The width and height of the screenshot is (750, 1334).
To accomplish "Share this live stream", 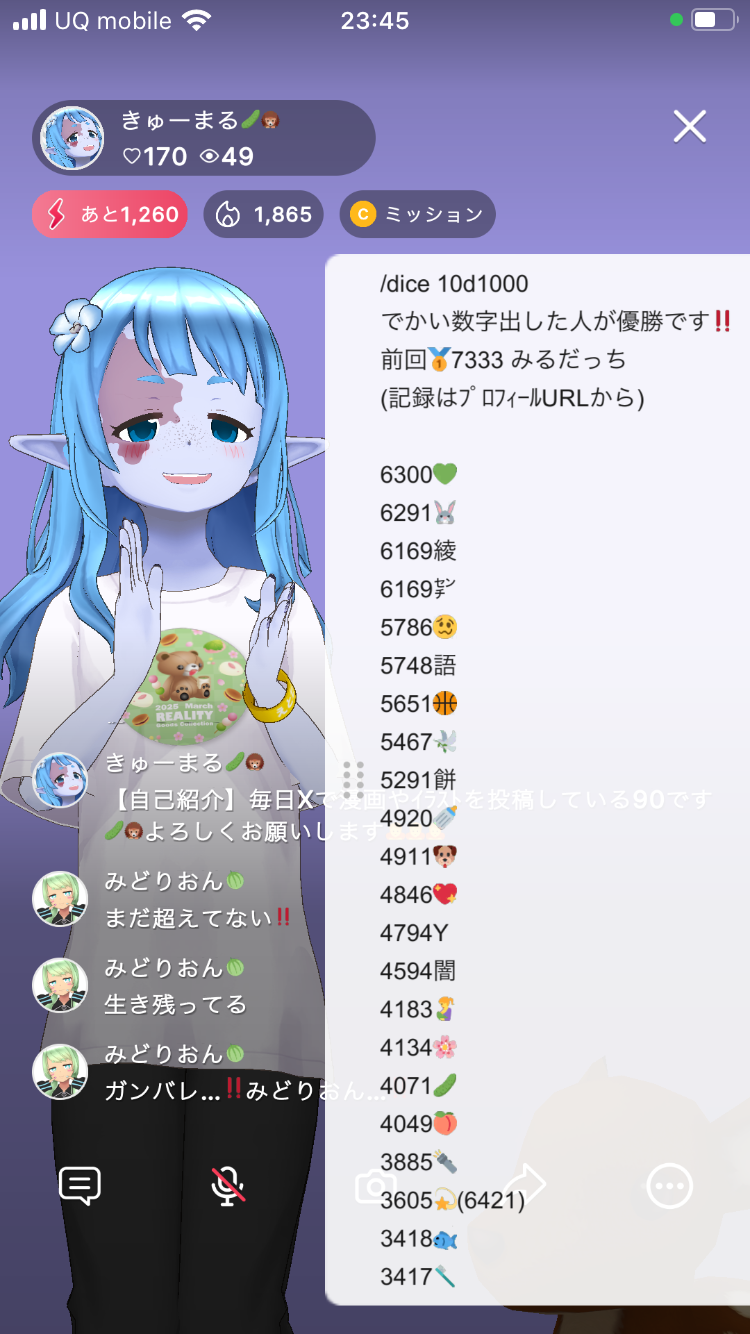I will point(525,1186).
